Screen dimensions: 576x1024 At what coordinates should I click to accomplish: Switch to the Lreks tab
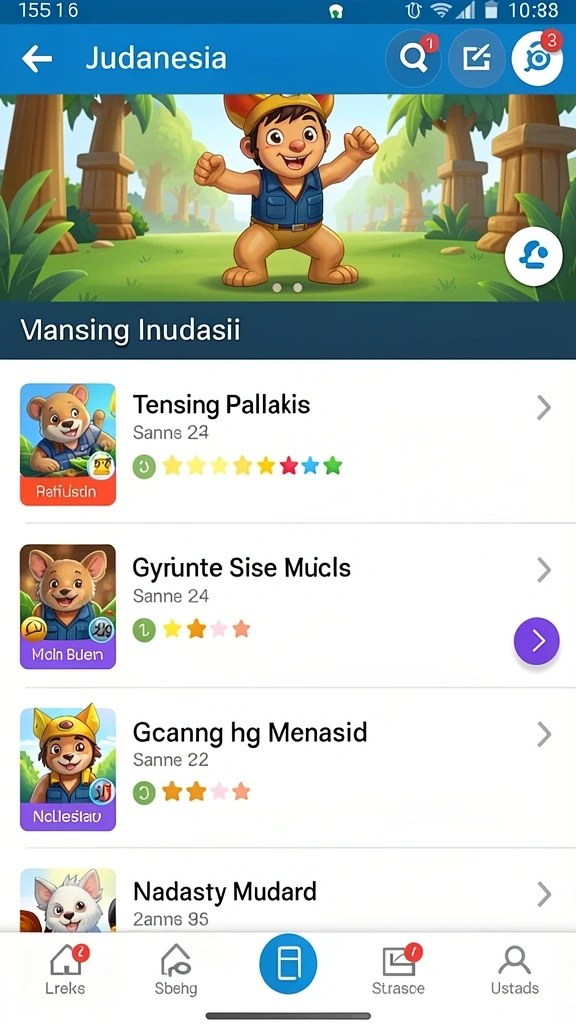point(65,969)
